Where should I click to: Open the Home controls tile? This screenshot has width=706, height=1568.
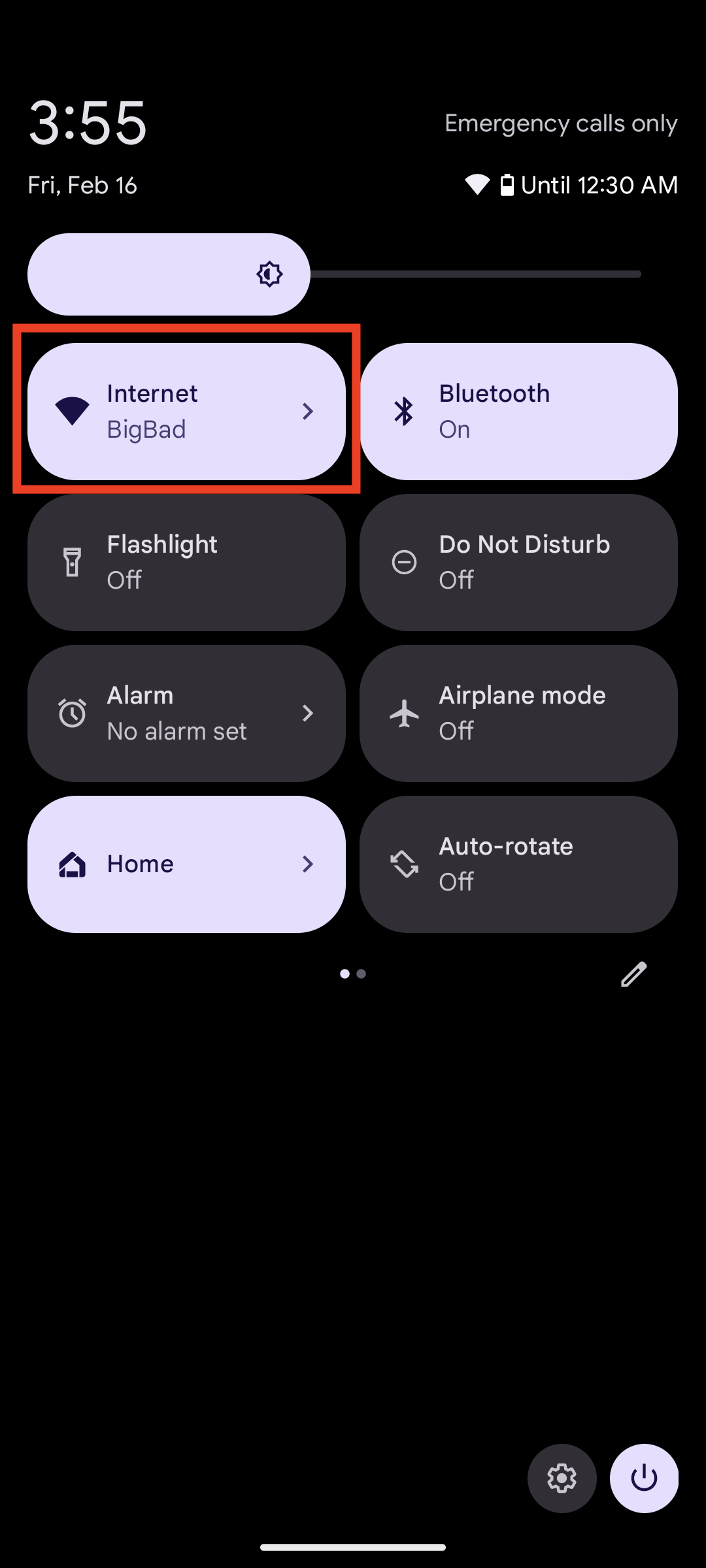coord(186,864)
